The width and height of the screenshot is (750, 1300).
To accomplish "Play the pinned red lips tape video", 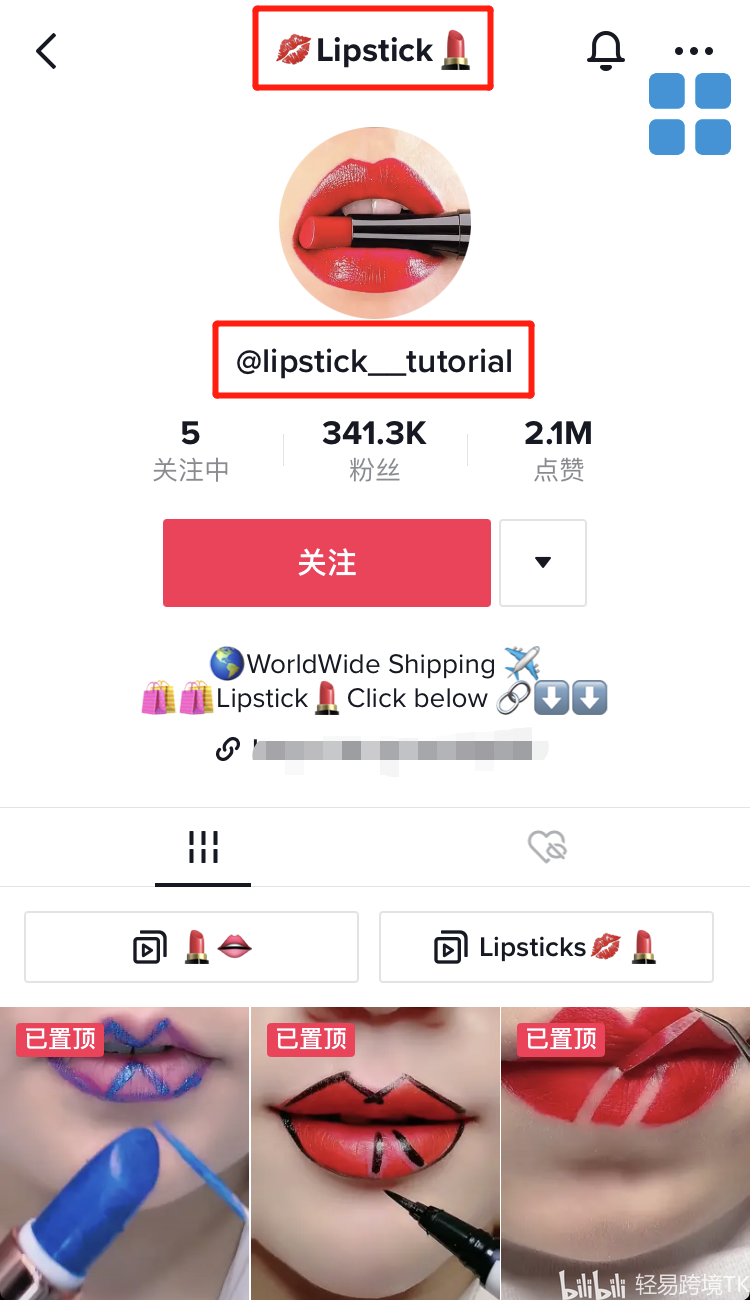I will tap(626, 1152).
